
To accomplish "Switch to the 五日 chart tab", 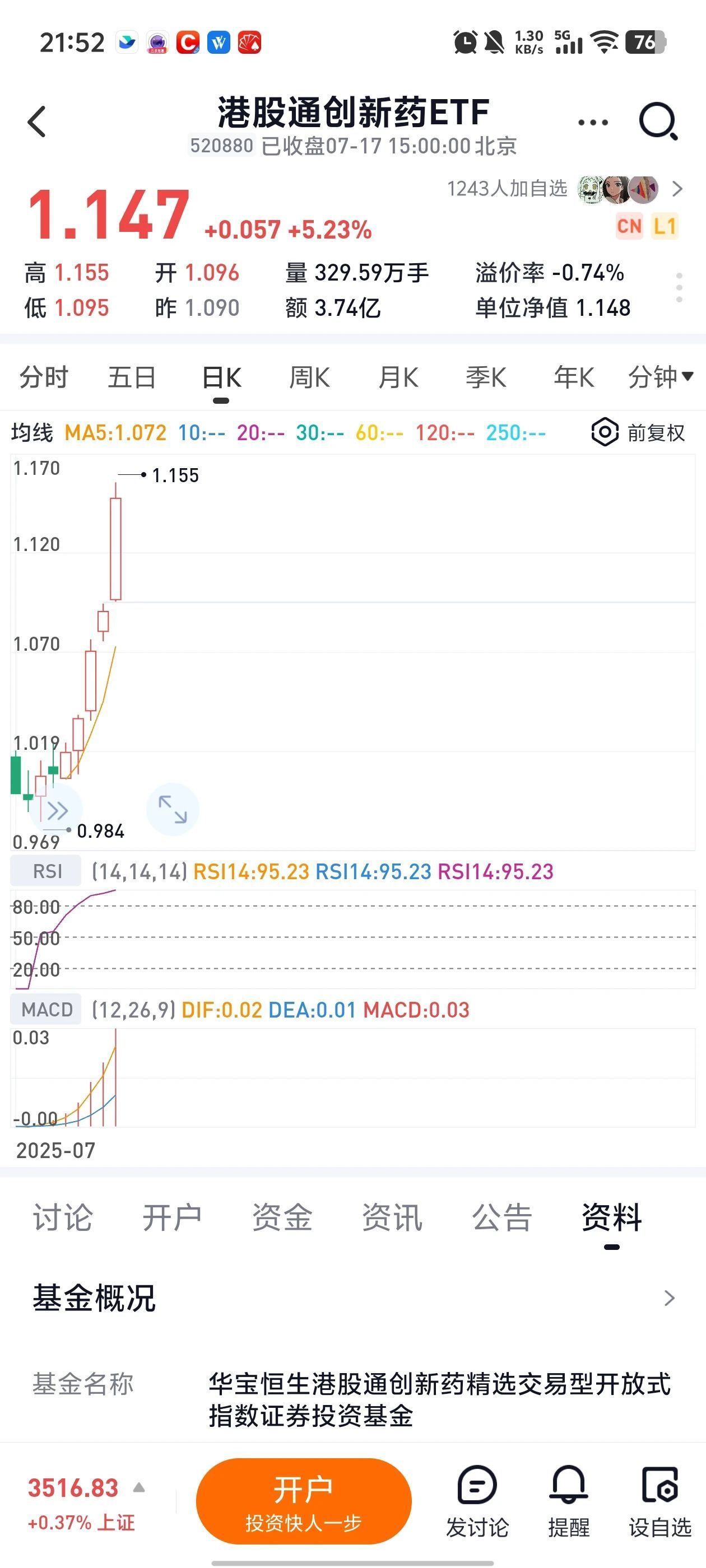I will 132,377.
